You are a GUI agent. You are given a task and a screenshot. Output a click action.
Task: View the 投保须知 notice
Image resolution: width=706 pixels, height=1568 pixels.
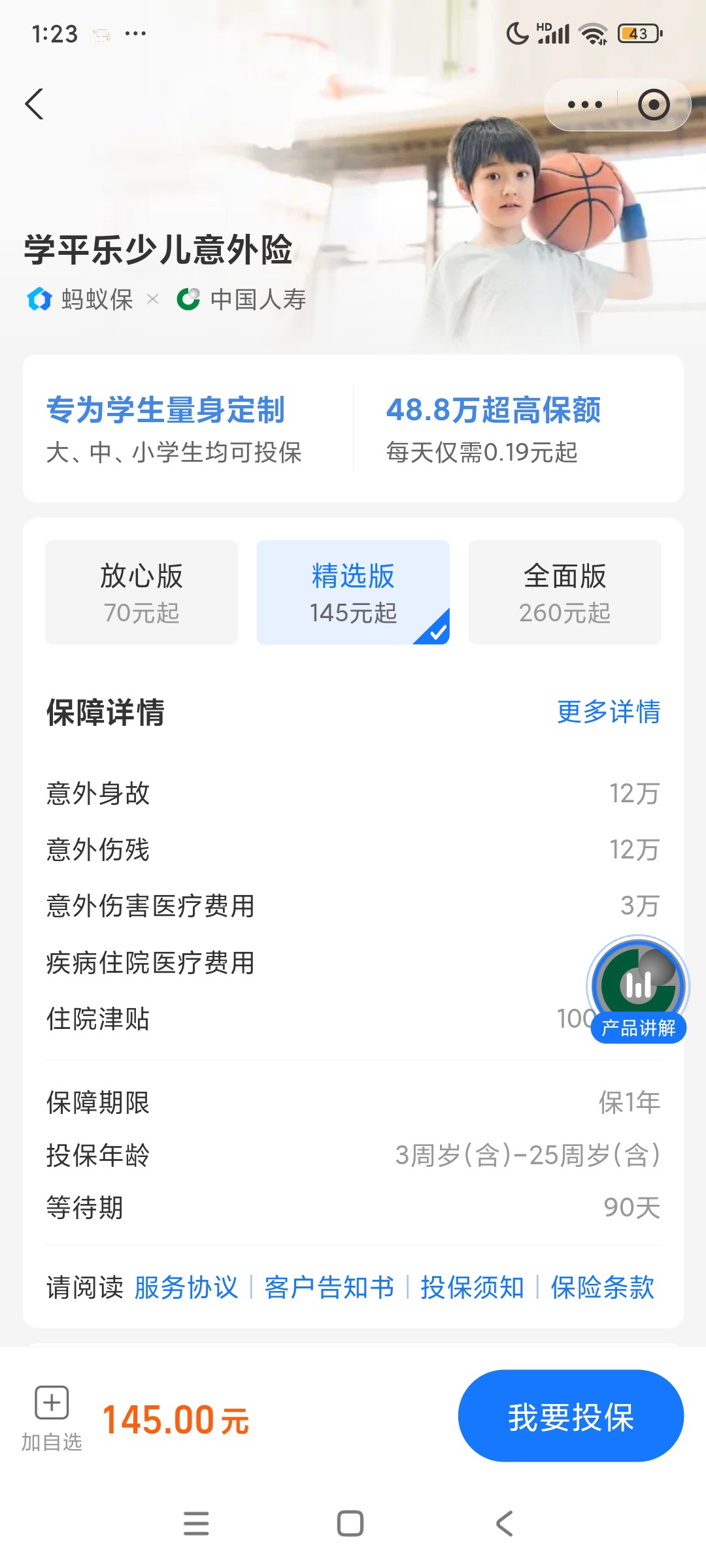click(x=472, y=1288)
